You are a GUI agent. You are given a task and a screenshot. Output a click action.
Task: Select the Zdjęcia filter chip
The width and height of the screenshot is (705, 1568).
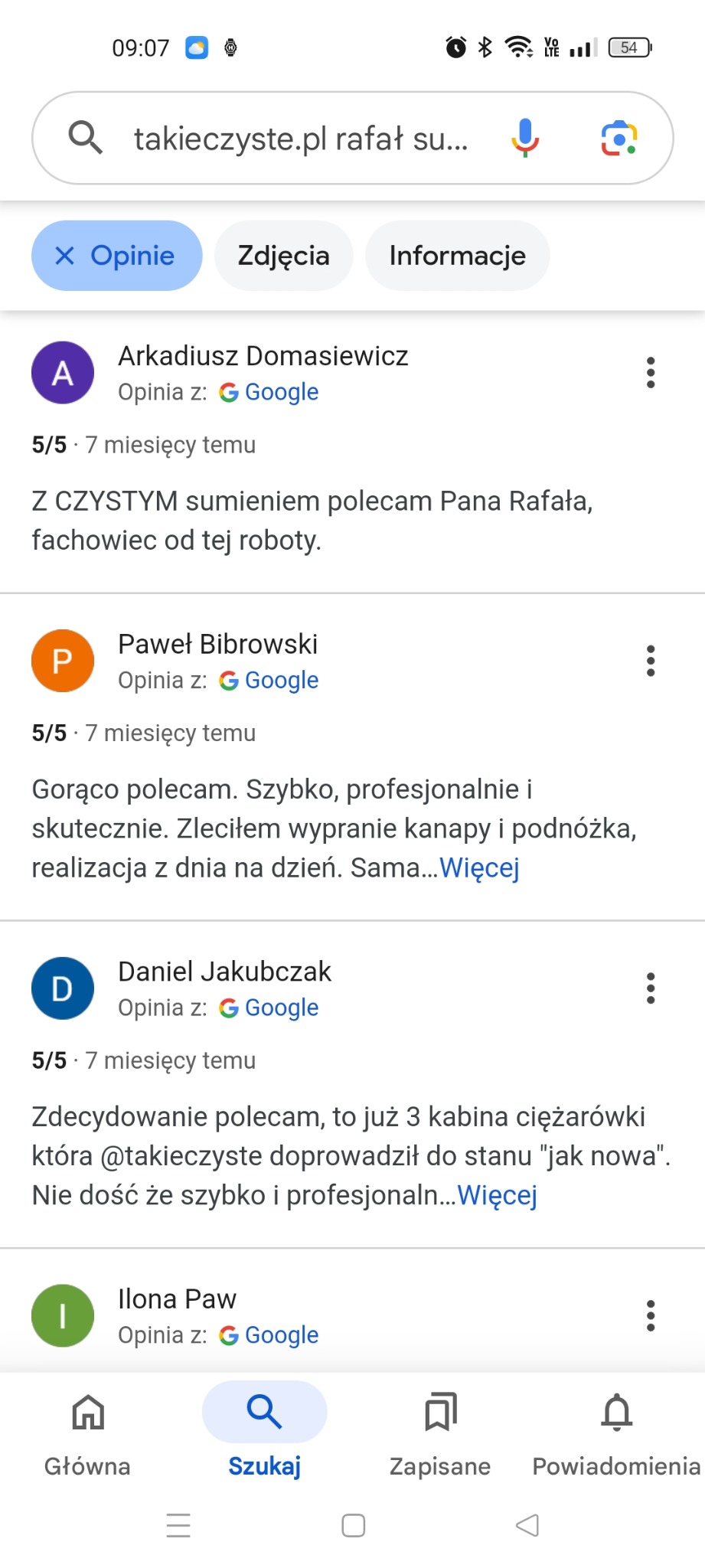tap(283, 255)
